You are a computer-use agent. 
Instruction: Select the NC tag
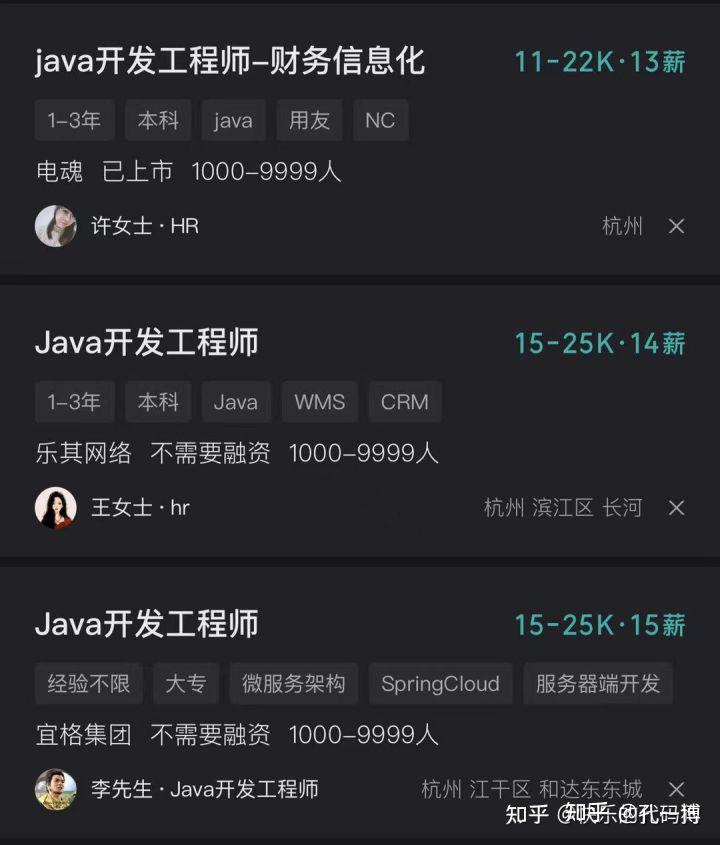[x=380, y=120]
